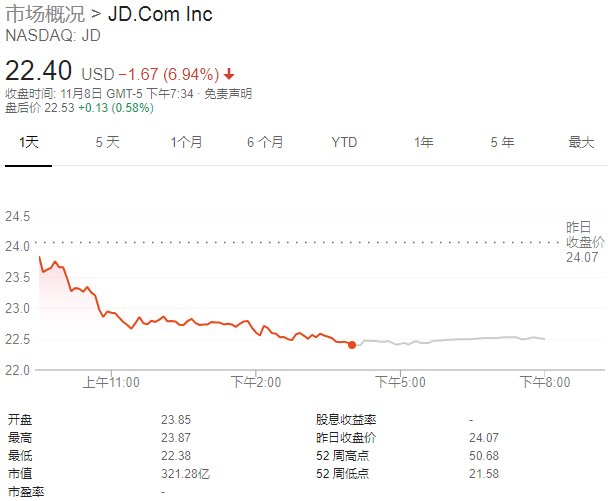
Task: Open the 市场概况 breadcrumb link
Action: pyautogui.click(x=44, y=15)
